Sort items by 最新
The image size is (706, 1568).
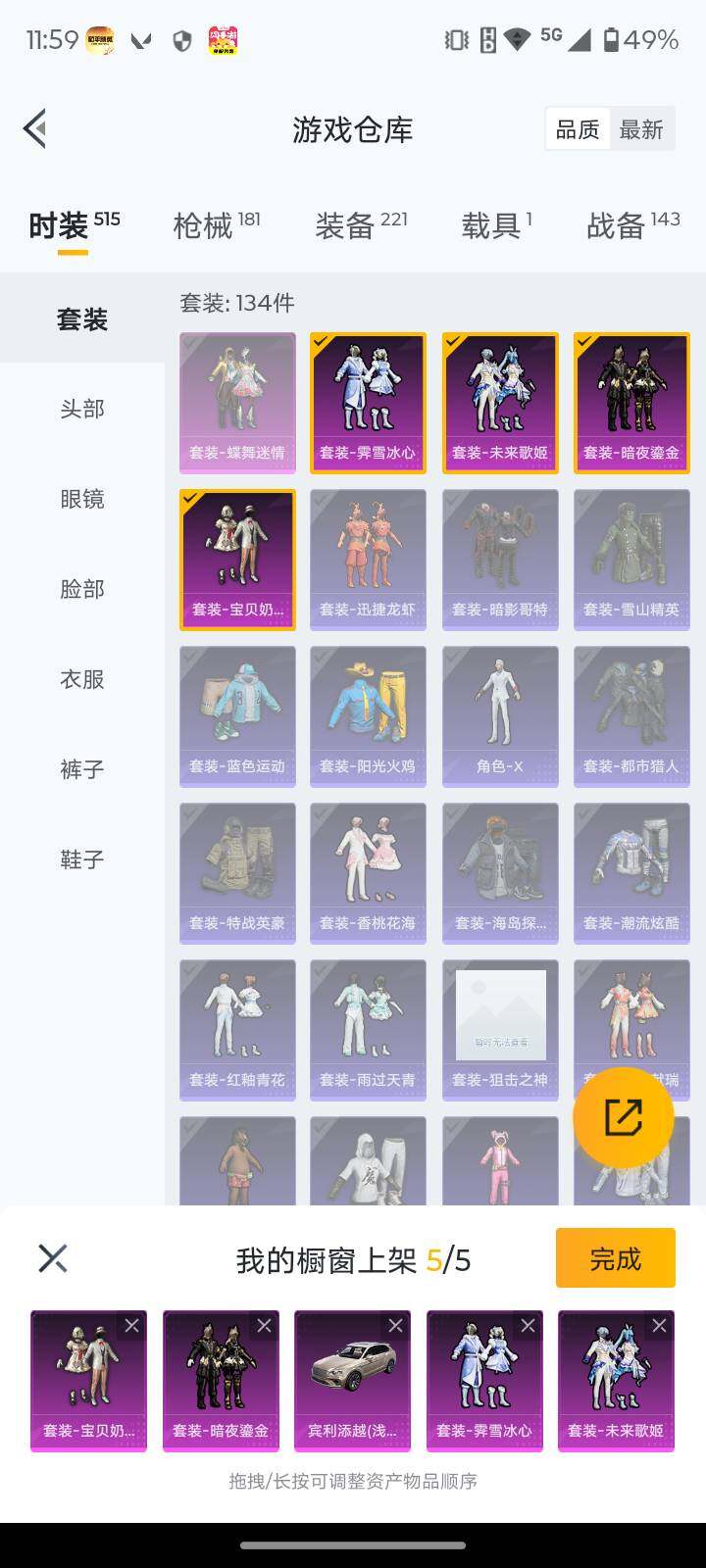[642, 128]
